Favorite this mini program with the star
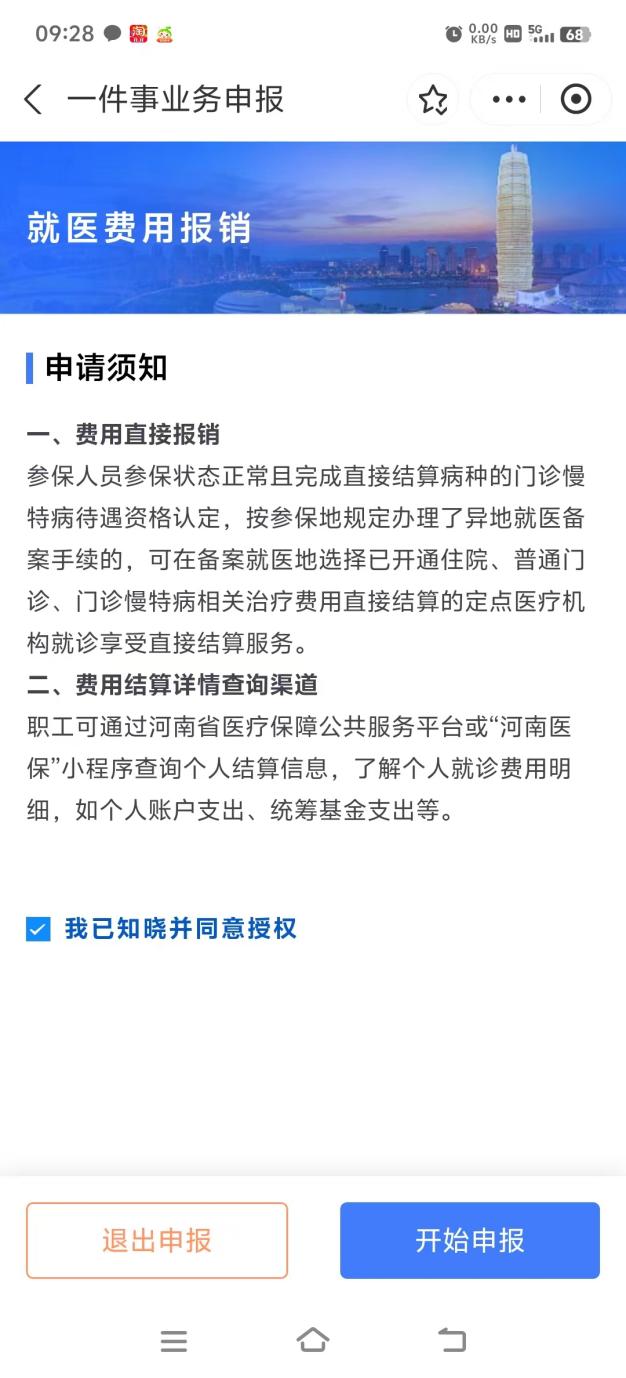The width and height of the screenshot is (626, 1378). click(433, 100)
